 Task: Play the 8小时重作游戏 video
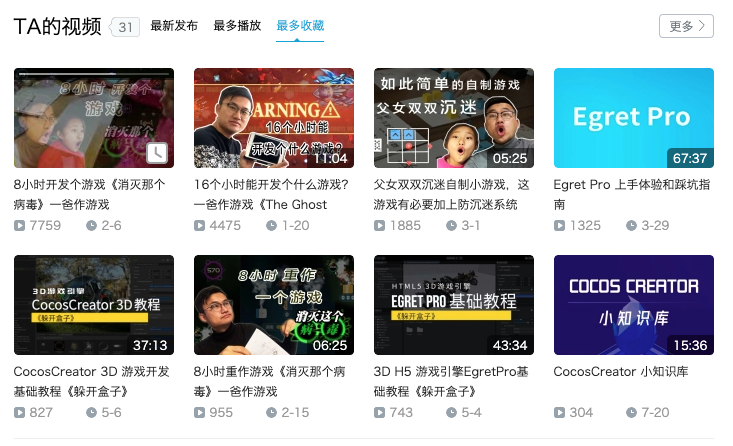pyautogui.click(x=273, y=305)
